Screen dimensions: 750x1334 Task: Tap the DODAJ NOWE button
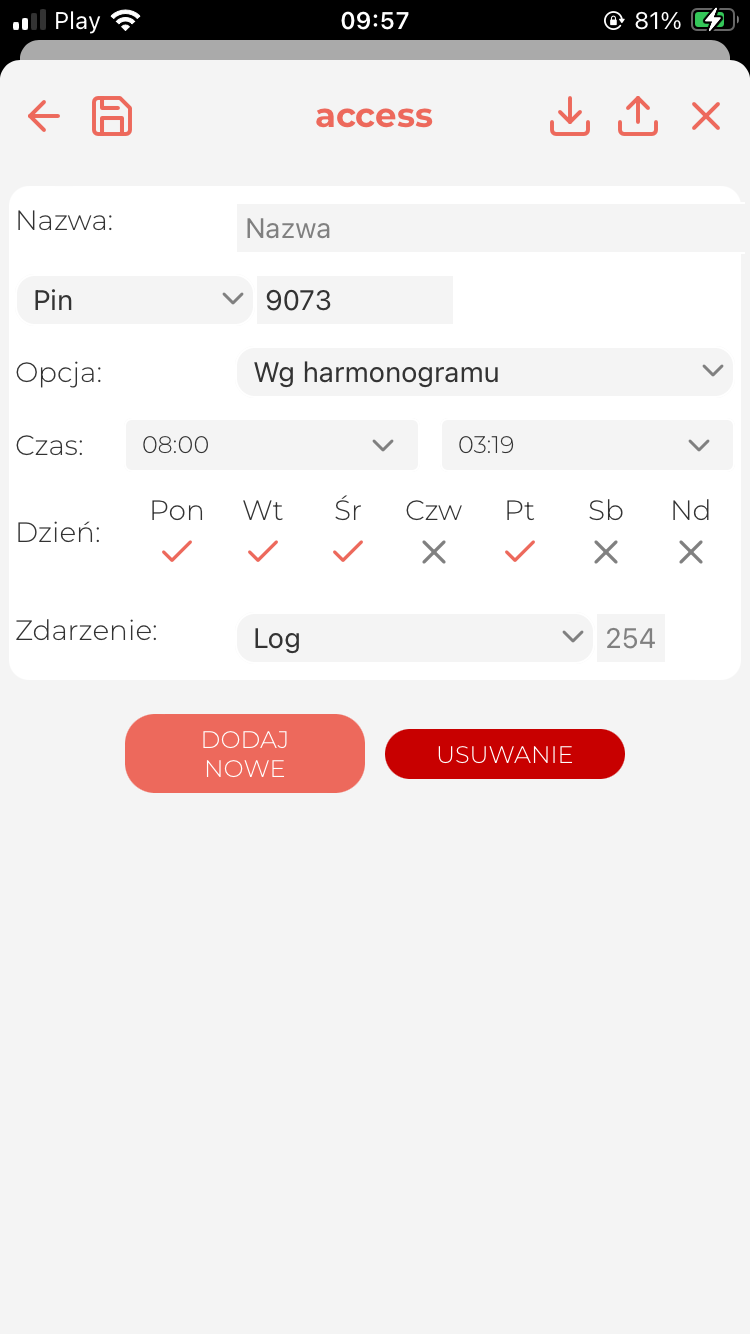coord(245,754)
